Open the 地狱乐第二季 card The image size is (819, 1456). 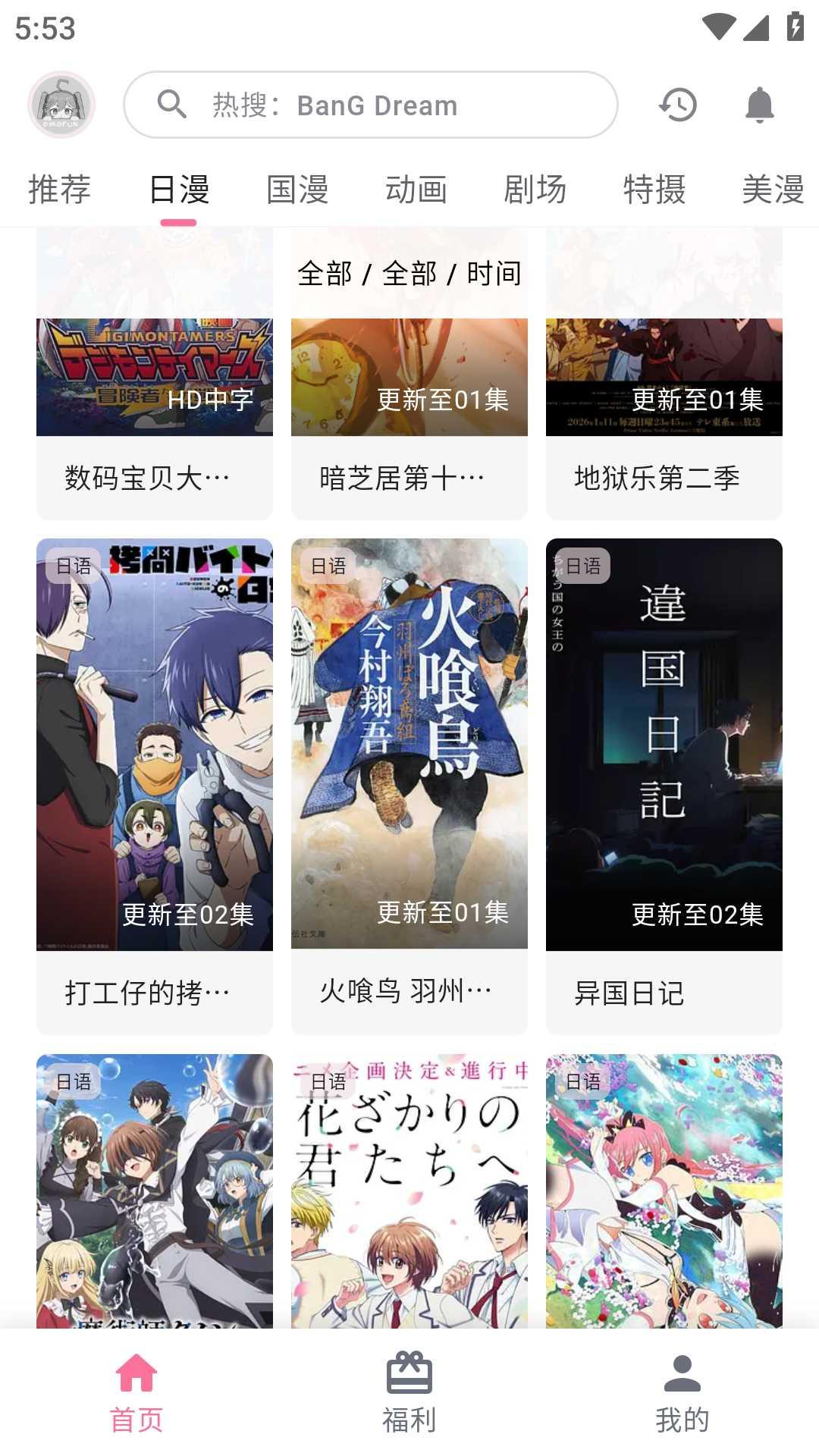tap(664, 419)
